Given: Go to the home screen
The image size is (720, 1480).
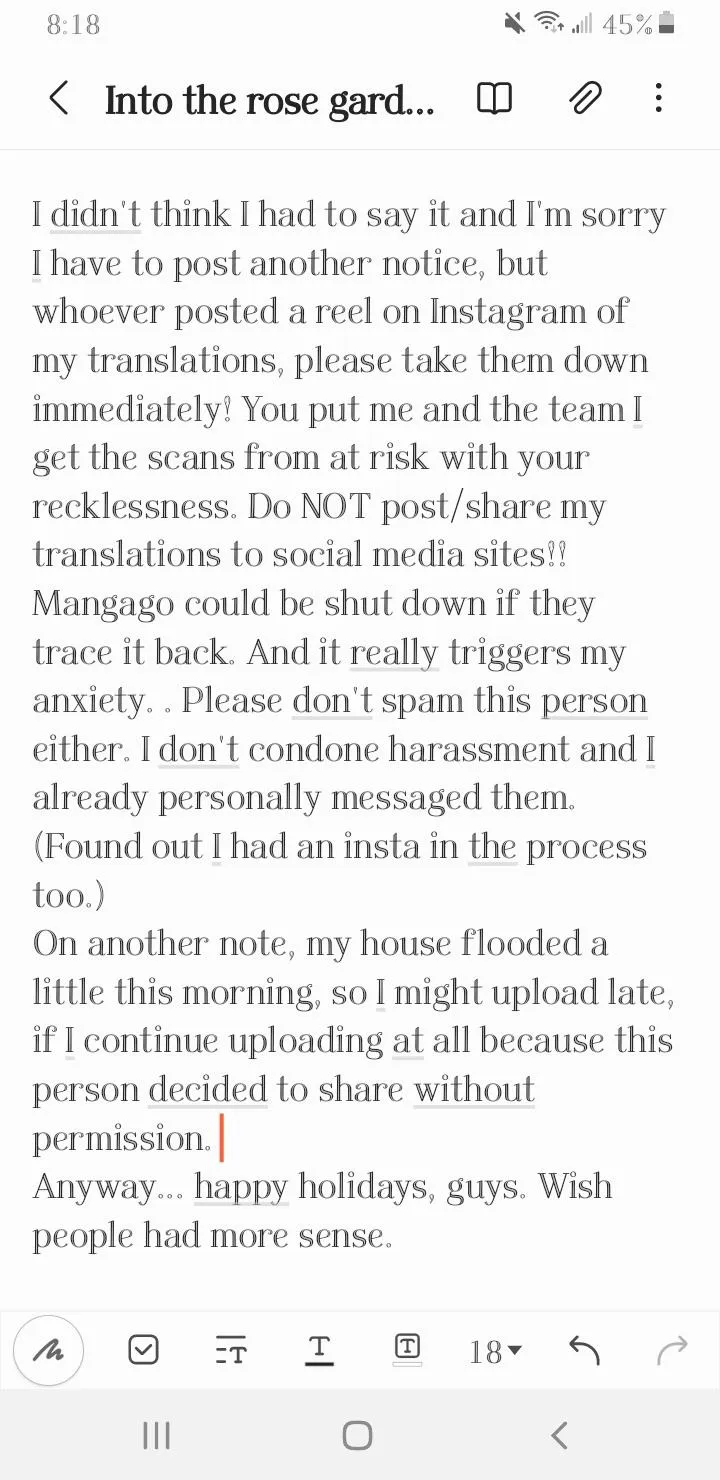Looking at the screenshot, I should (358, 1436).
